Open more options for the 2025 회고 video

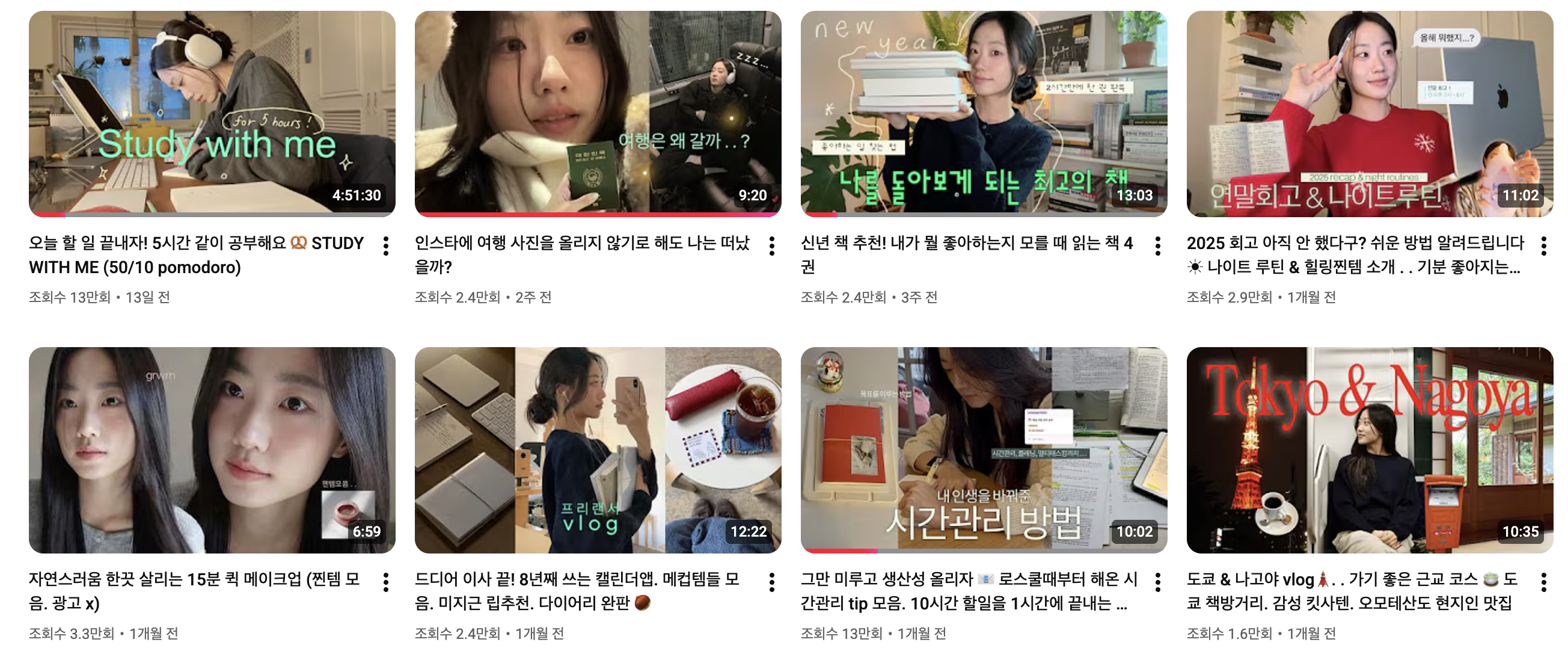point(1544,246)
